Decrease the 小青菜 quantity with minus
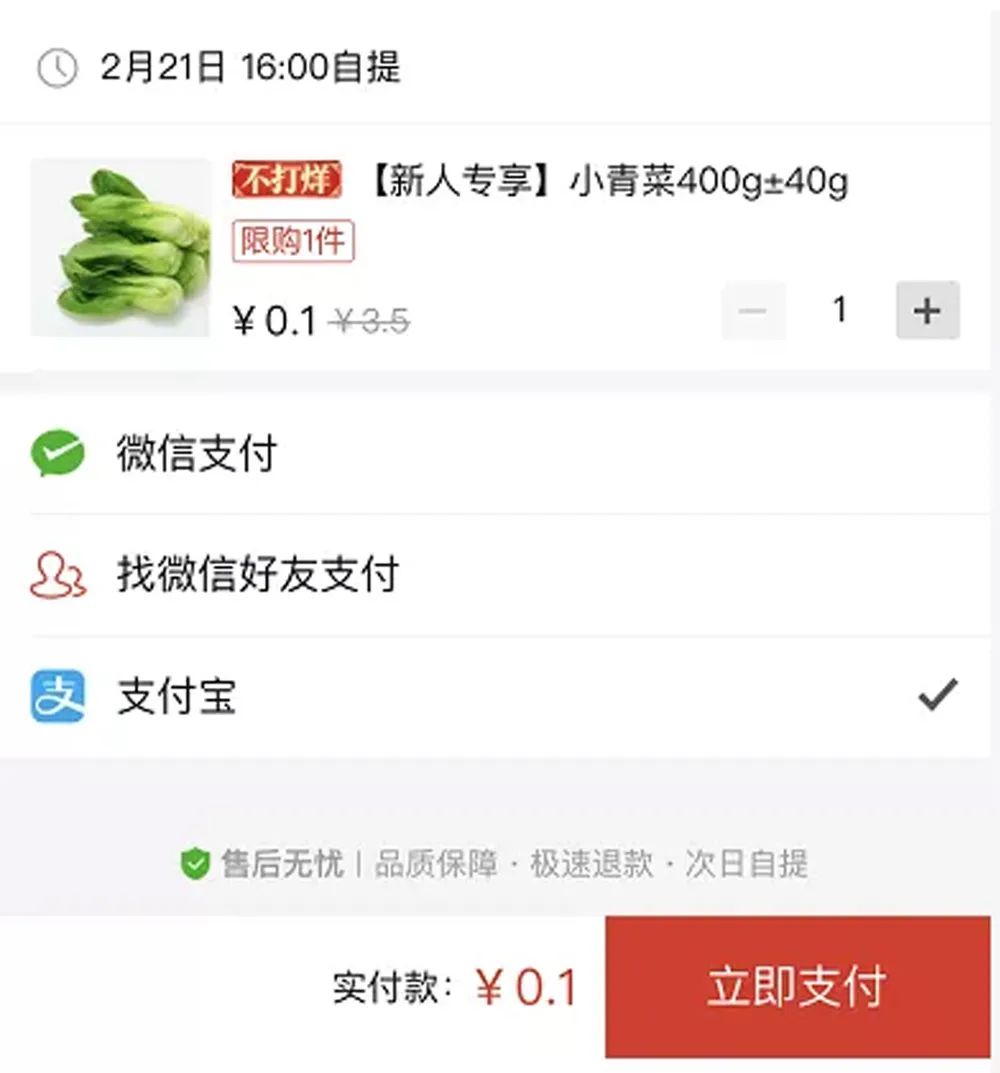1000x1073 pixels. click(x=753, y=311)
